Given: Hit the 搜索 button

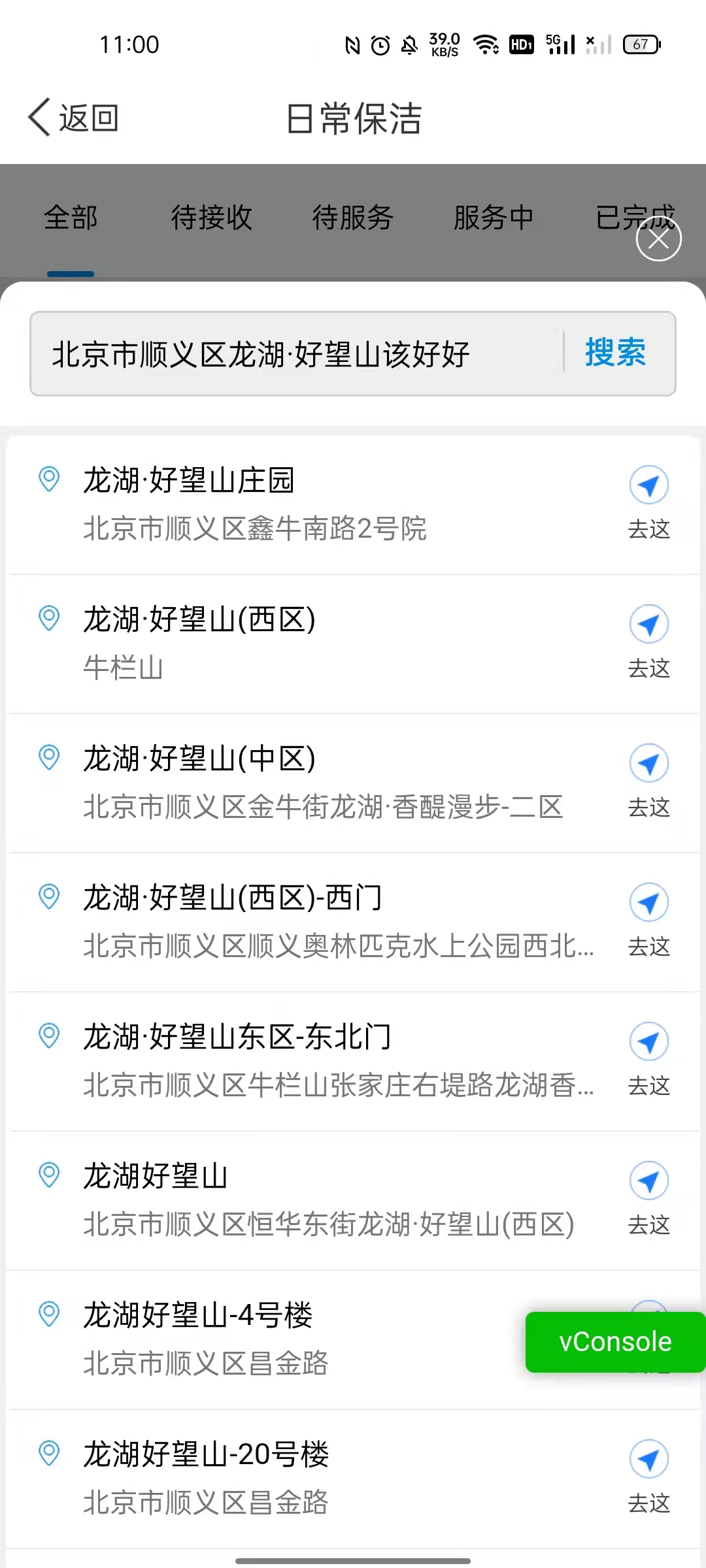Looking at the screenshot, I should [616, 353].
